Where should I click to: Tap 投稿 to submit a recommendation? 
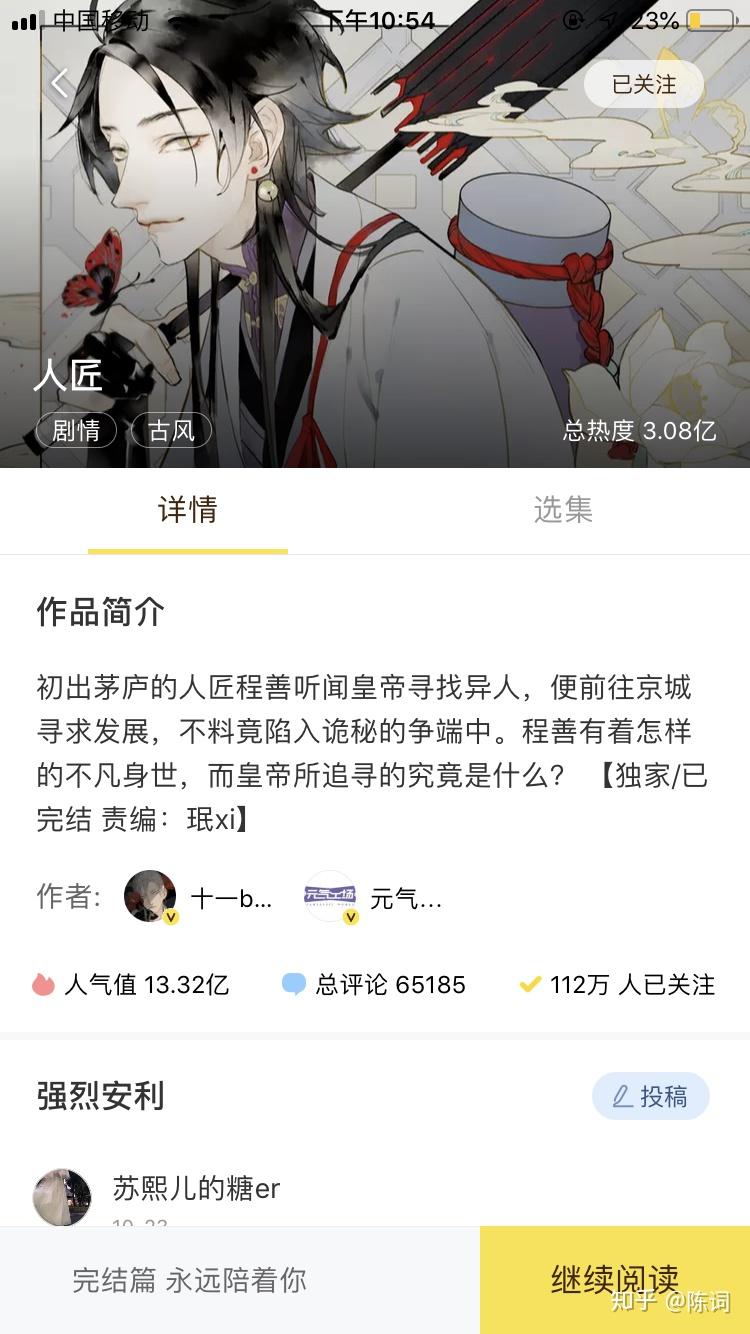(650, 1096)
